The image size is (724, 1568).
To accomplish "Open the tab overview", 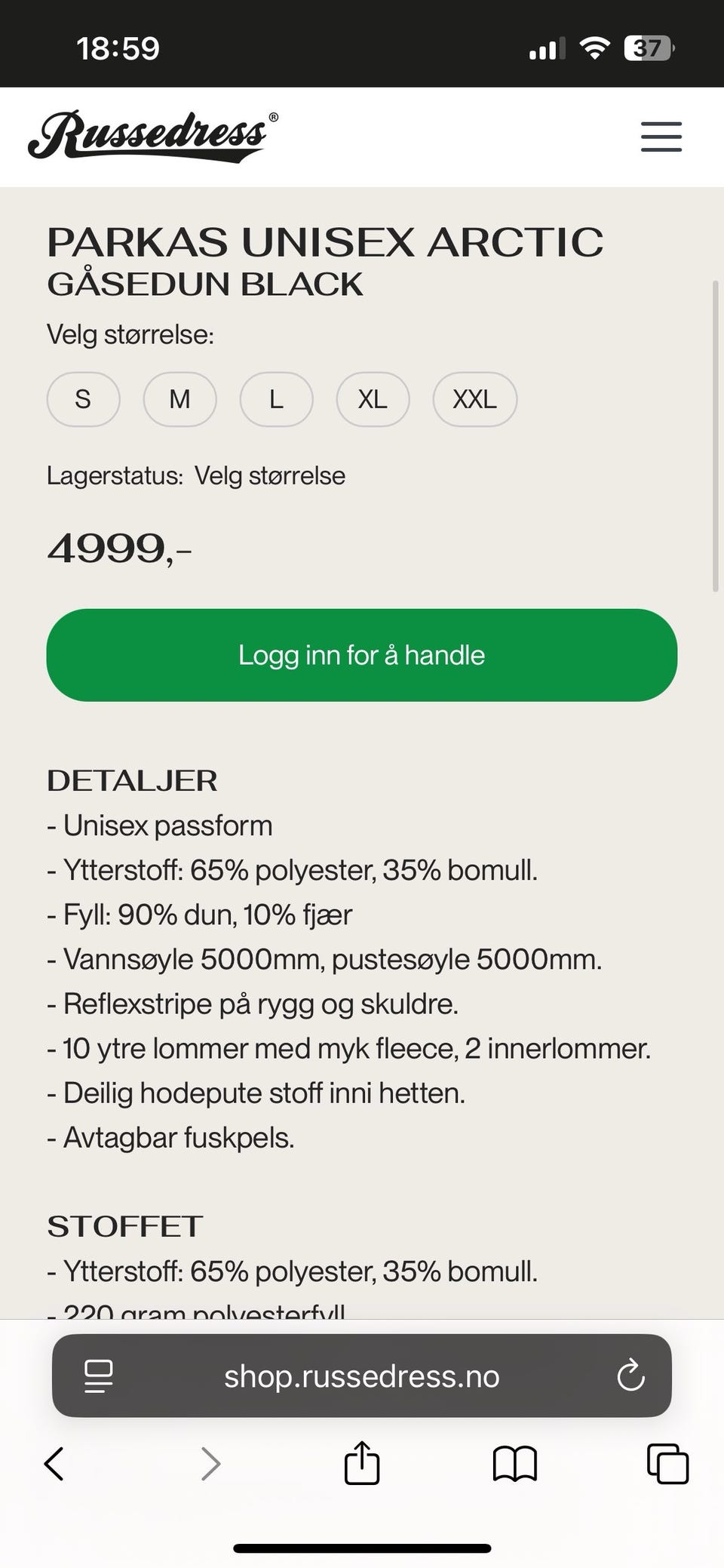I will [x=666, y=1463].
